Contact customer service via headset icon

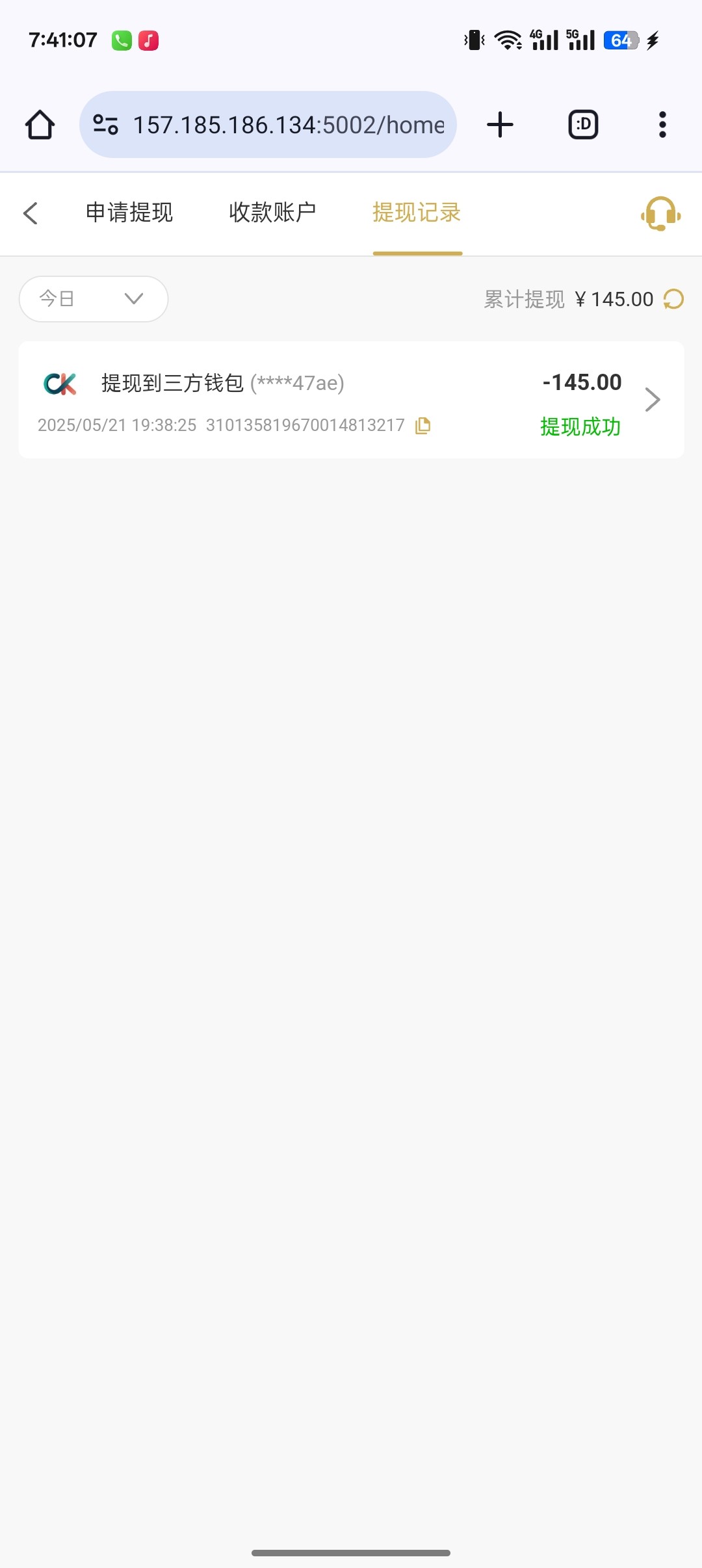660,213
